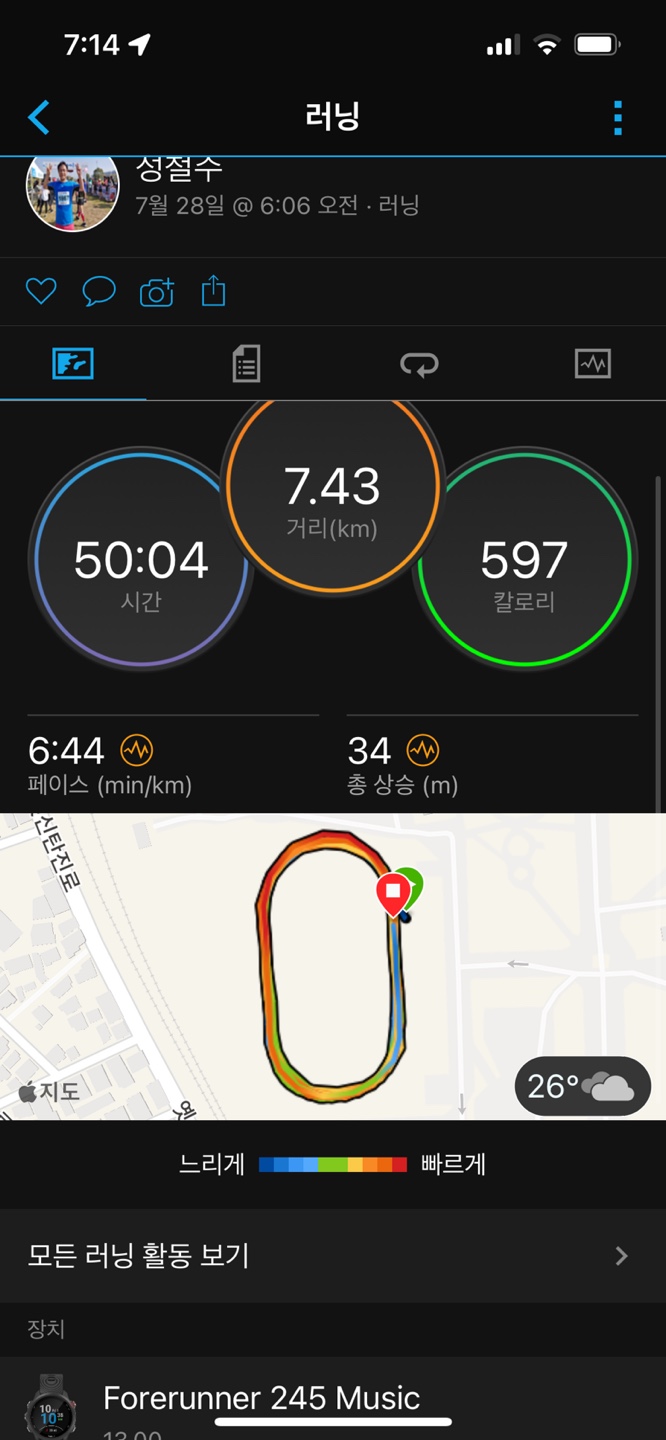Like this running activity
The image size is (666, 1440).
point(41,292)
